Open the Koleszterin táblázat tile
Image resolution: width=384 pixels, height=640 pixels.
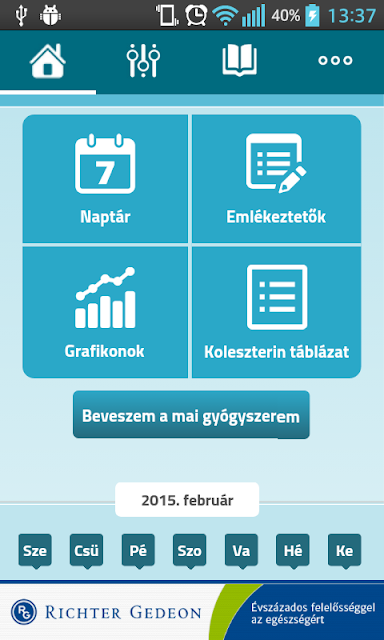pos(276,312)
